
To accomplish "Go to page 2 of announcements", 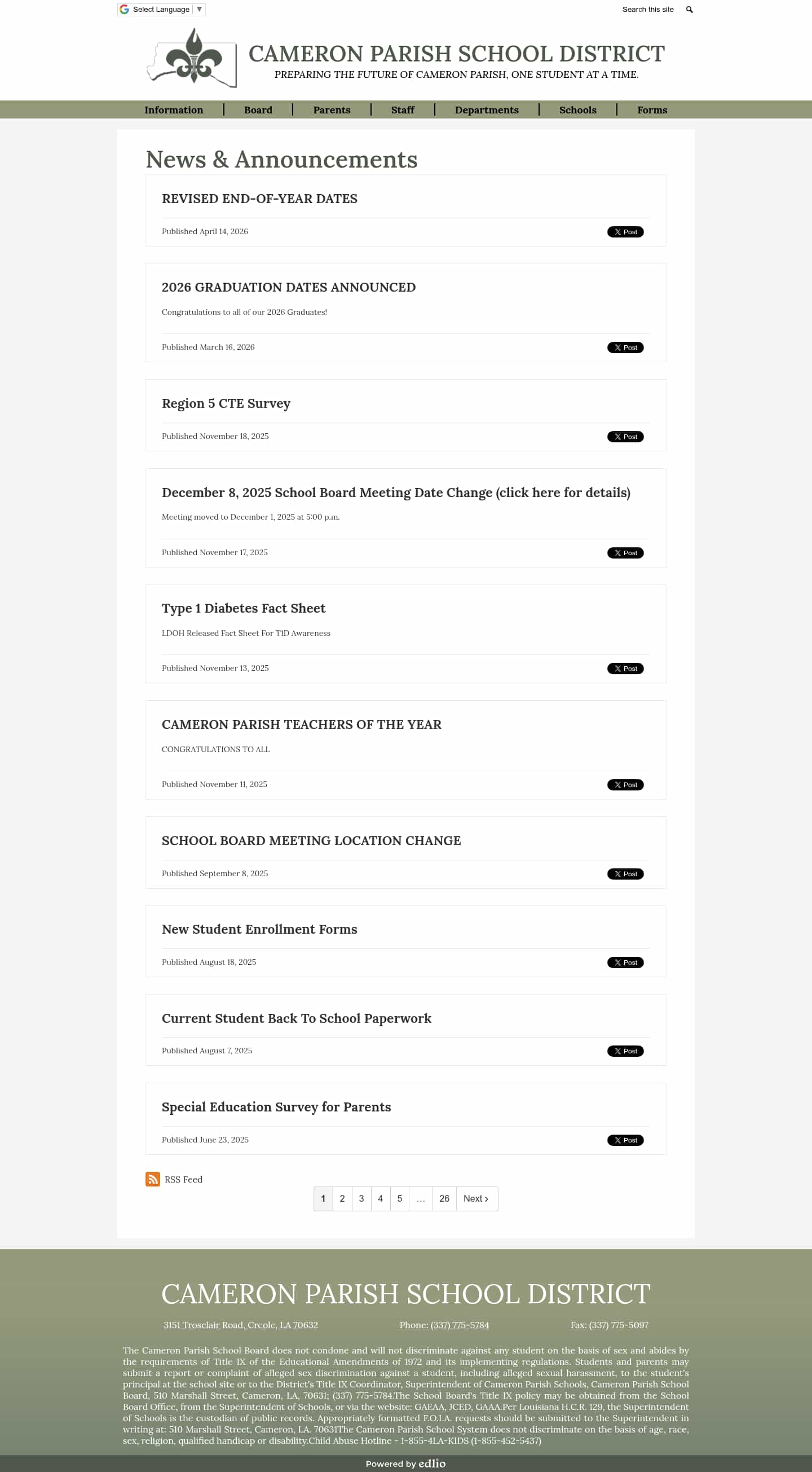I will click(x=342, y=1199).
